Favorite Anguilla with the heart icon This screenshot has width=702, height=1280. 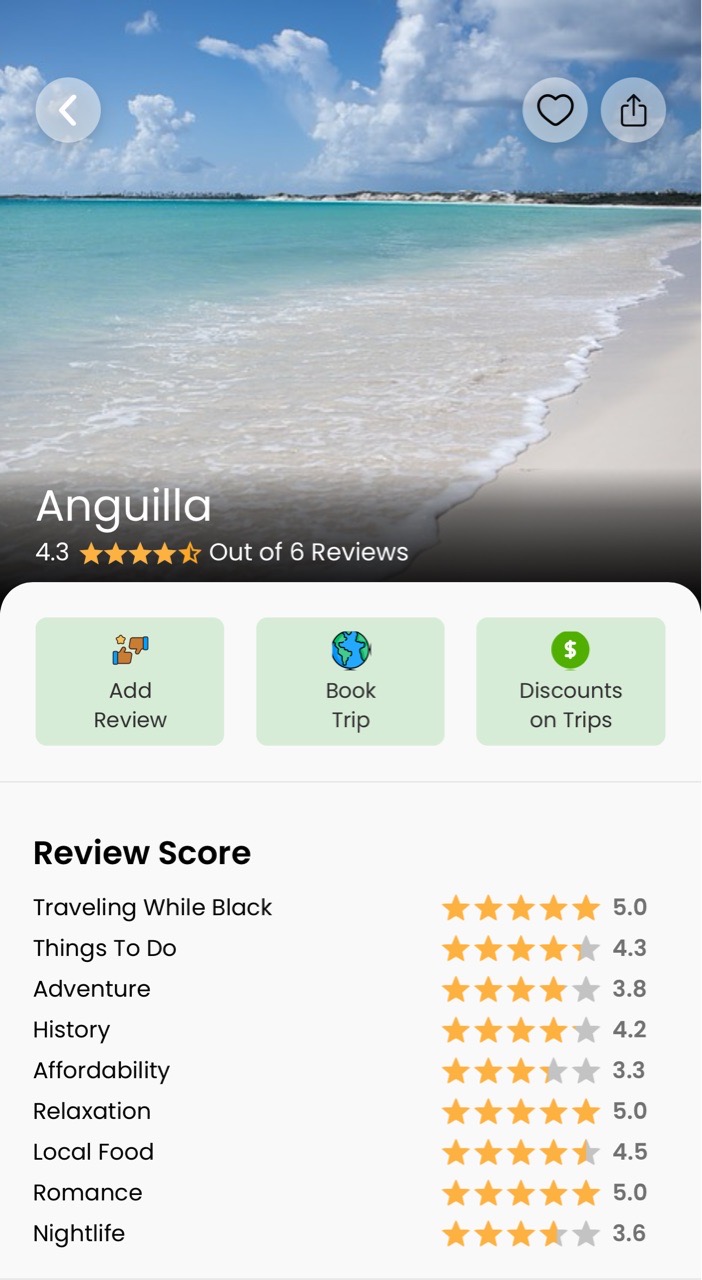coord(555,110)
